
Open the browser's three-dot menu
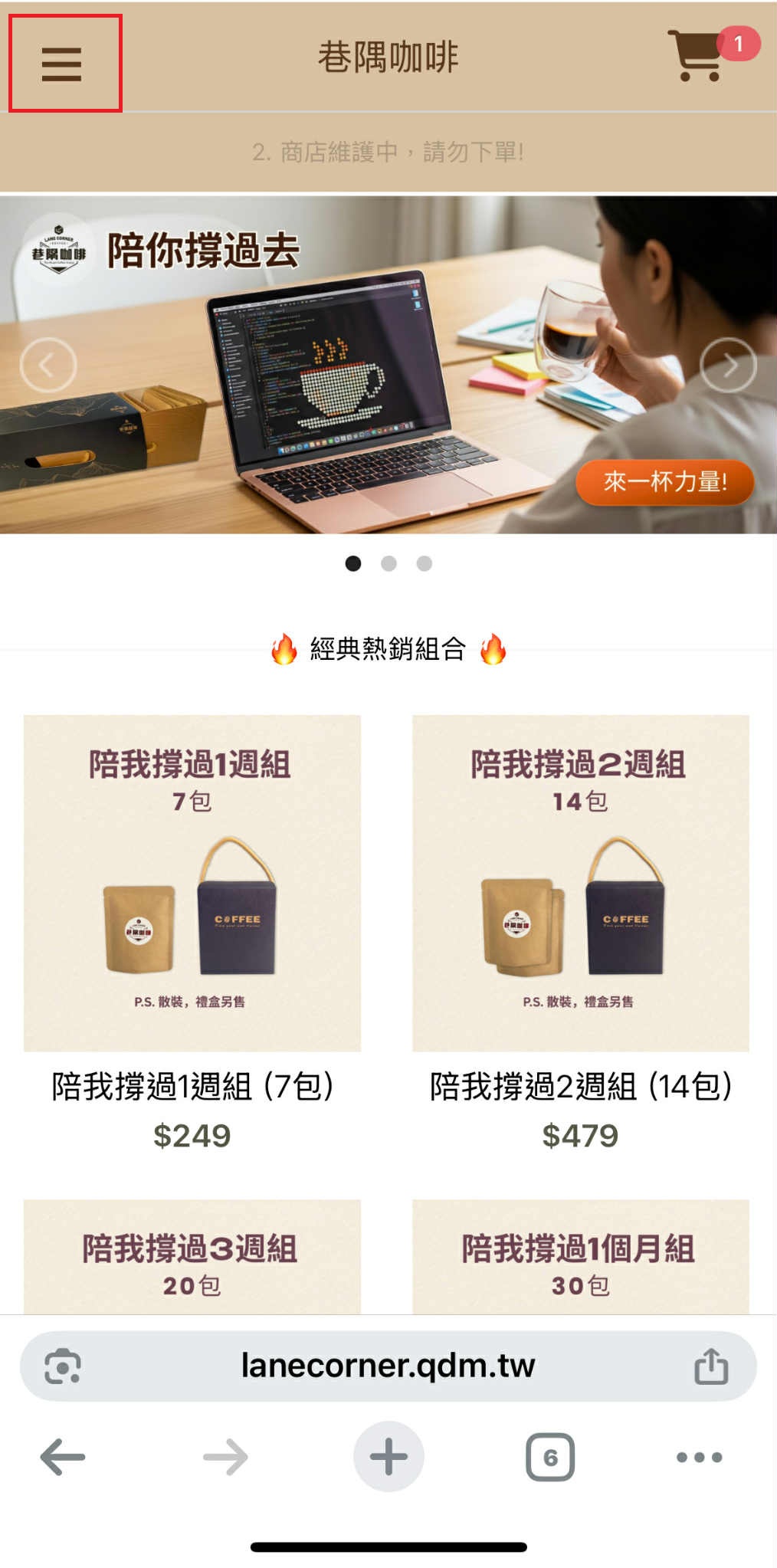click(699, 1457)
